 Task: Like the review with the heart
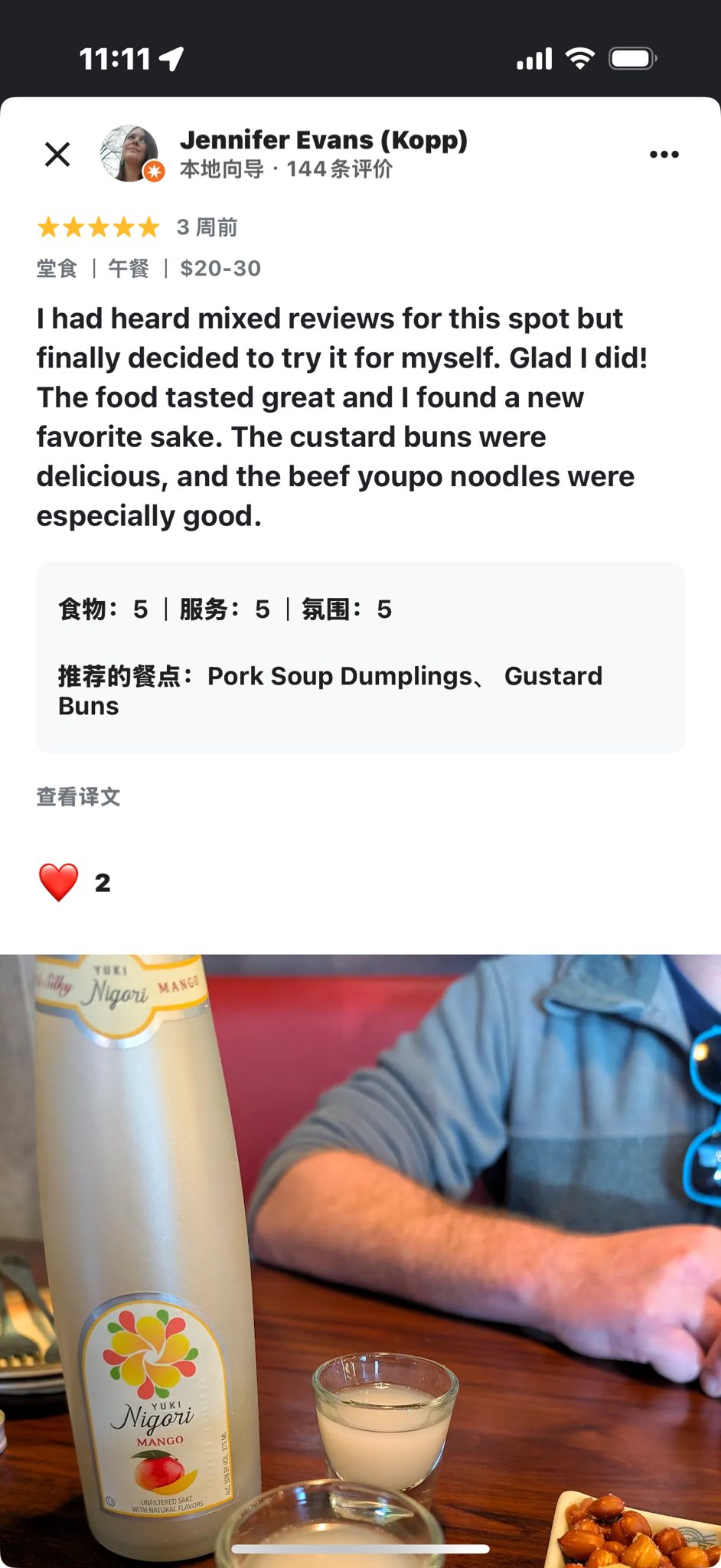(59, 882)
